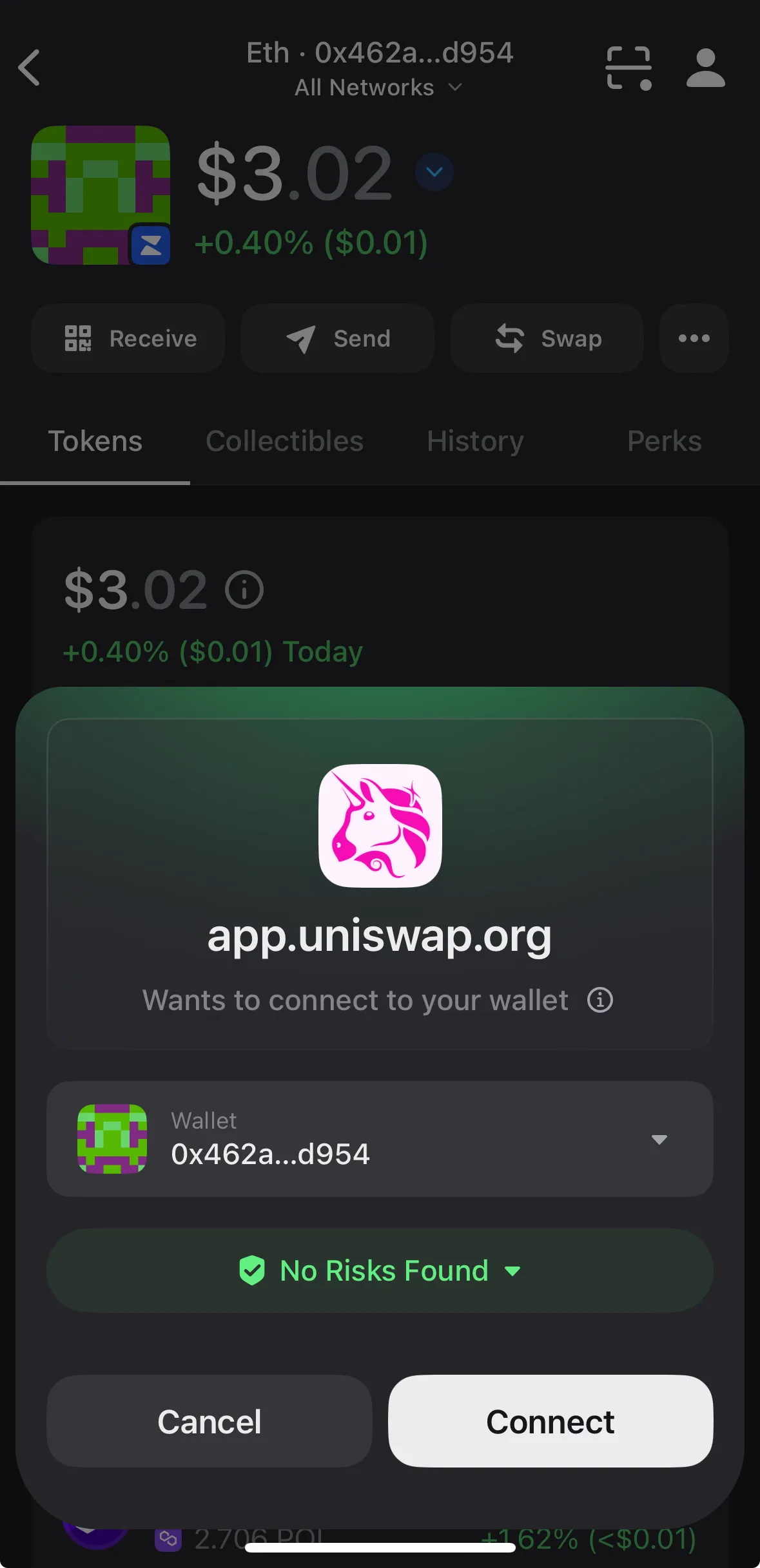
Task: Expand the No Risks Found details
Action: (380, 1270)
